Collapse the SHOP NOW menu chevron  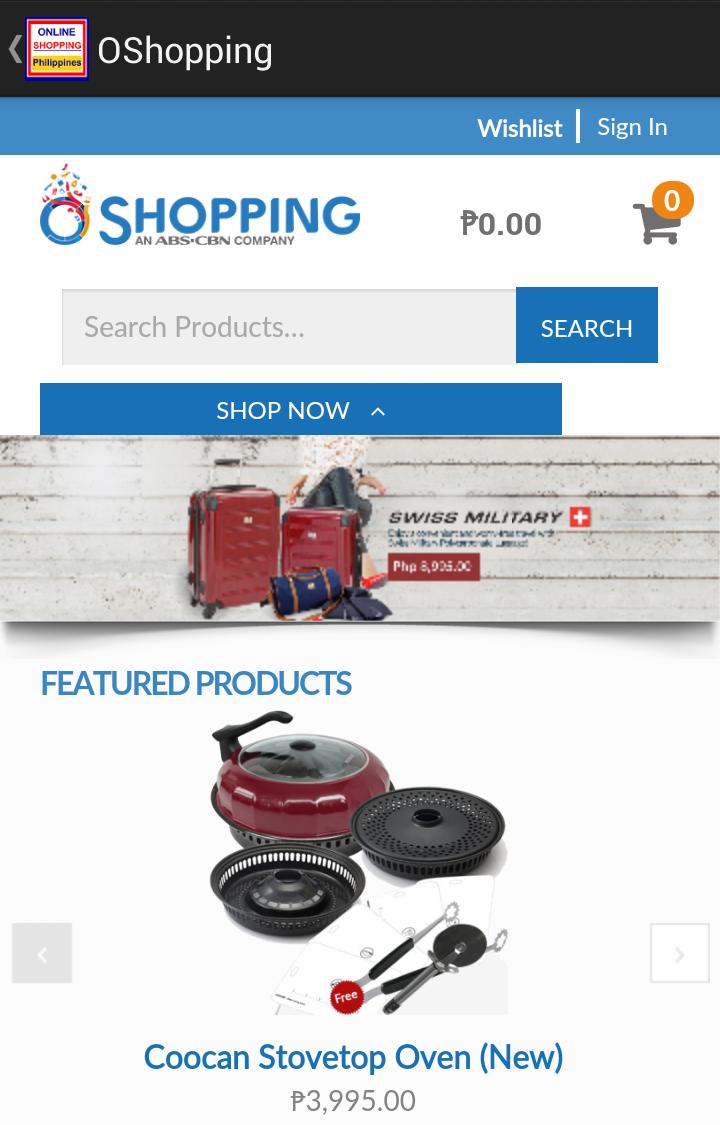[x=378, y=410]
